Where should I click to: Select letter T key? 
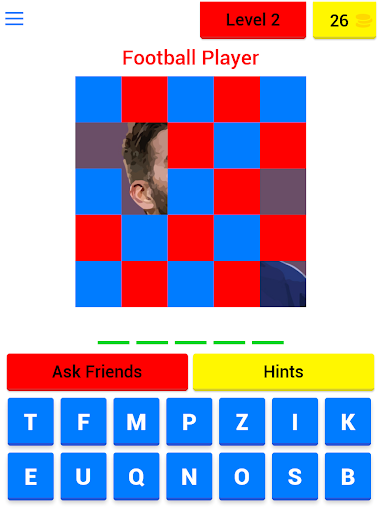[31, 422]
